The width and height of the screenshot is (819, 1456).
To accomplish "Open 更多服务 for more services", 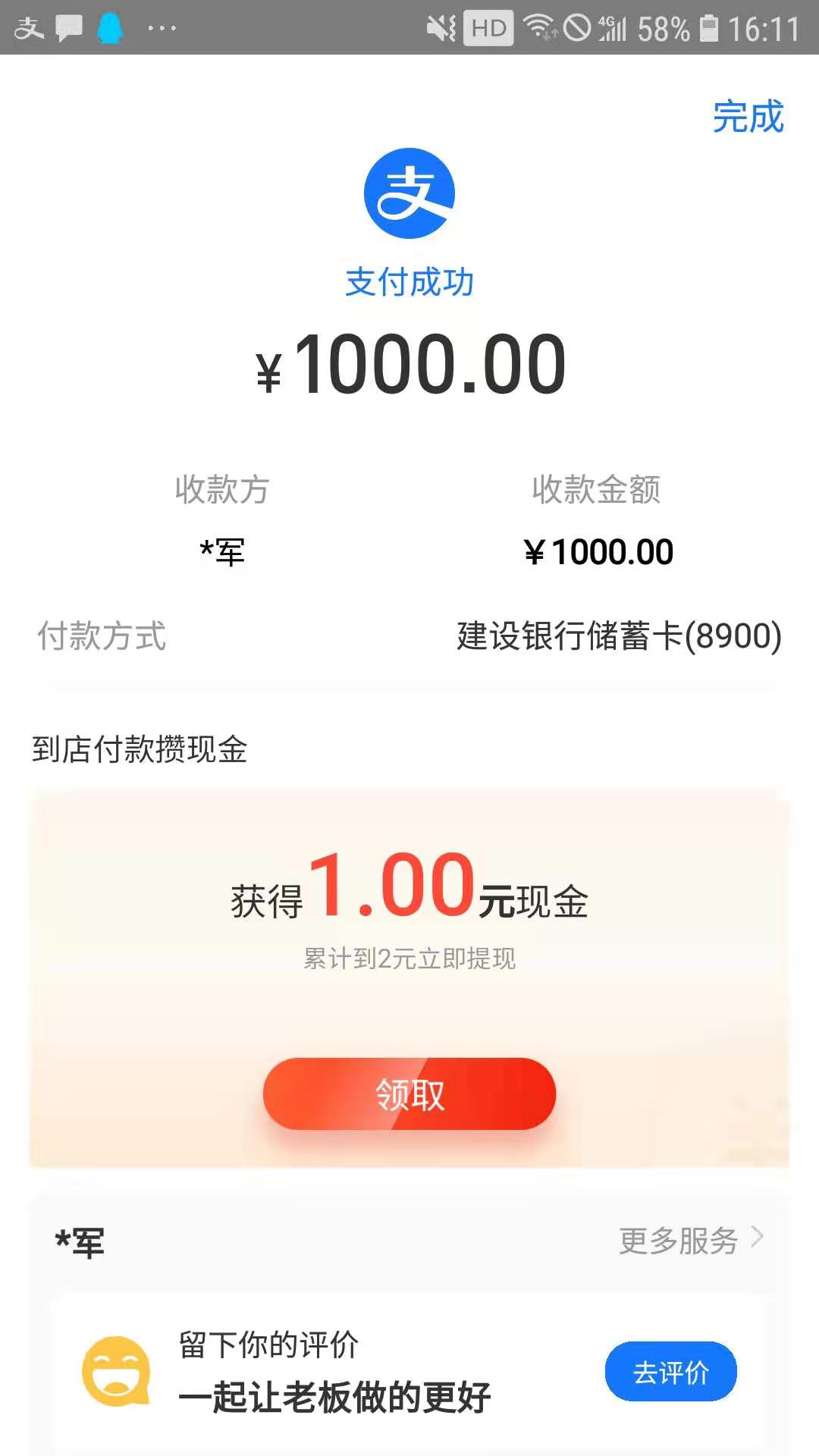I will (690, 1241).
